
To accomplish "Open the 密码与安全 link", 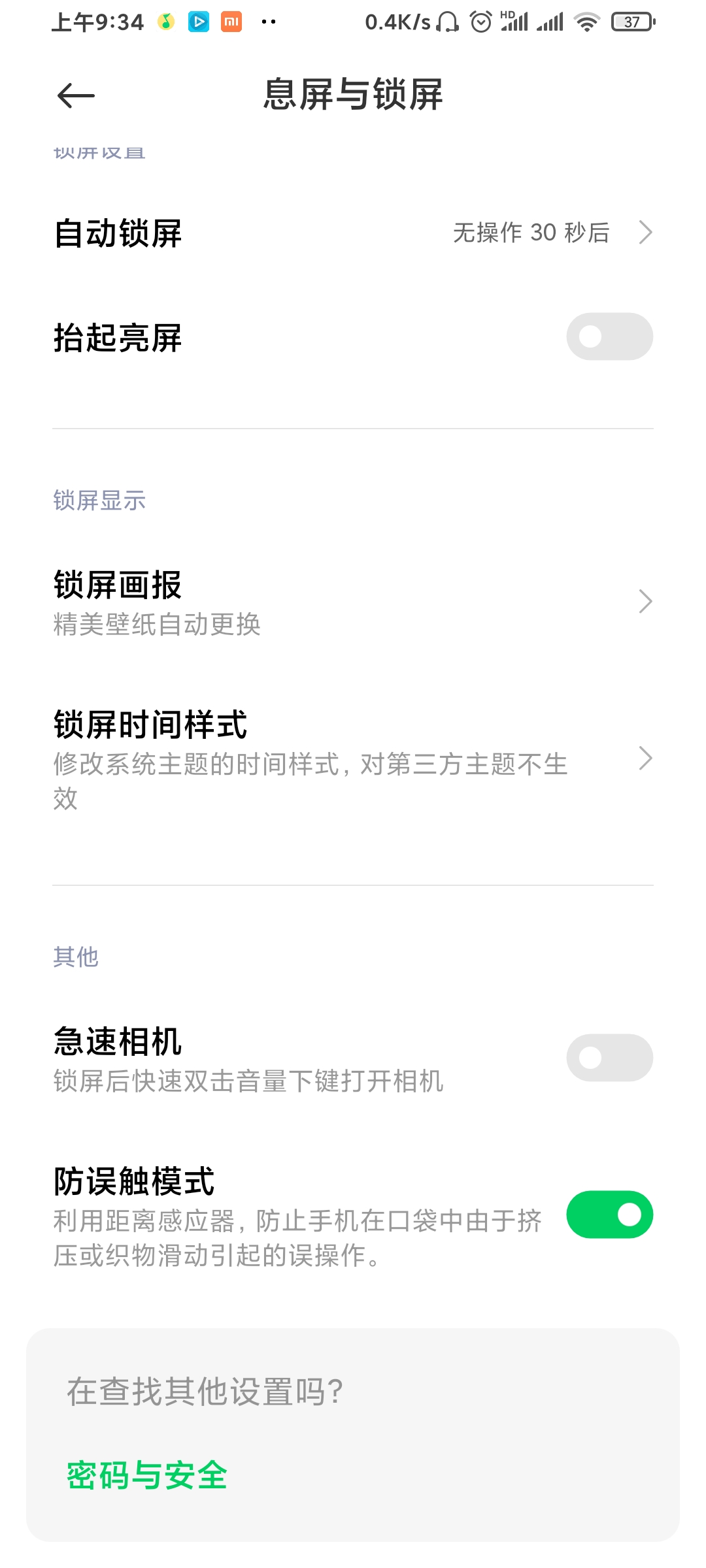I will pos(147,1476).
